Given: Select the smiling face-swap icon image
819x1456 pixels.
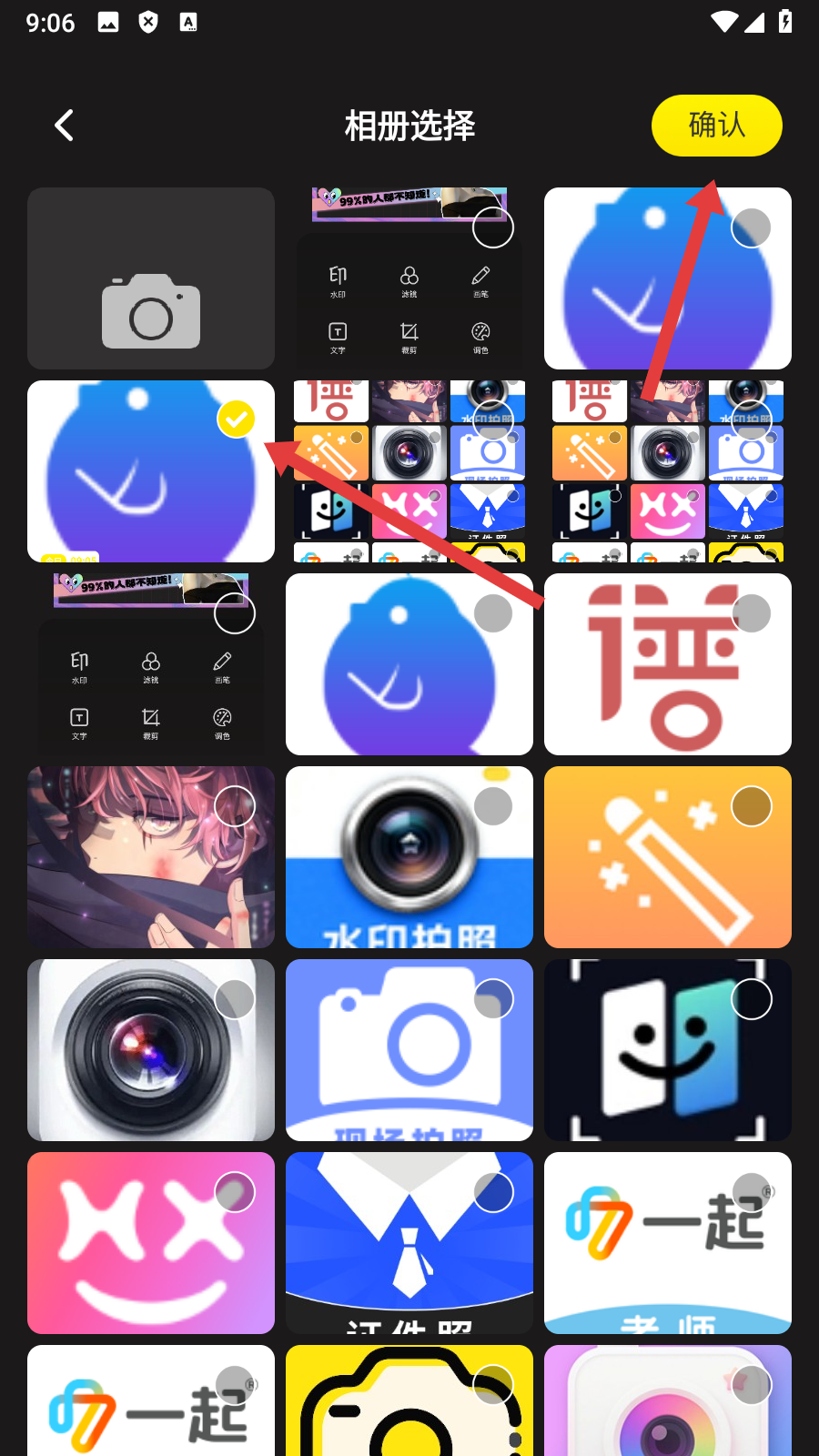Looking at the screenshot, I should [x=752, y=999].
